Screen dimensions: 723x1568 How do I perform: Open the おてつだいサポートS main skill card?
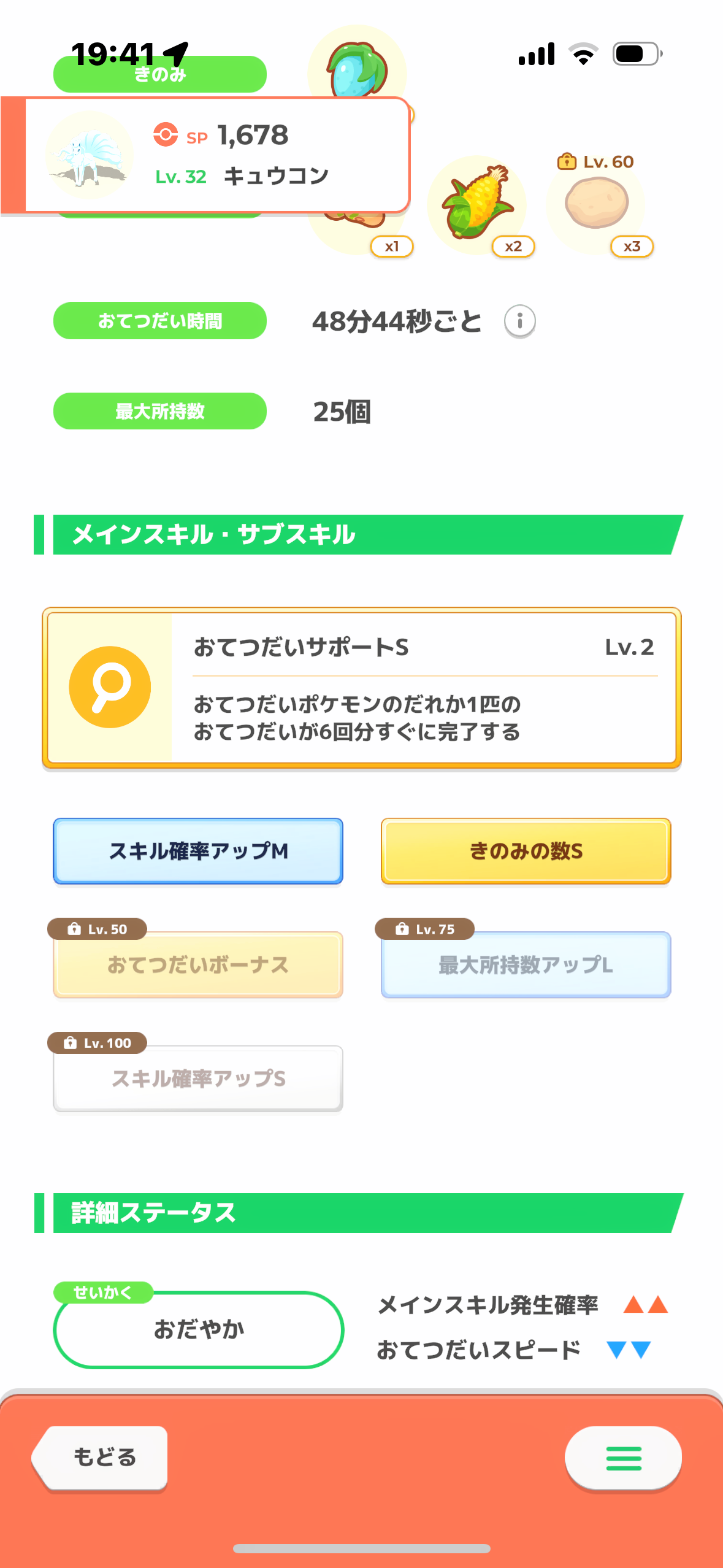click(x=361, y=688)
